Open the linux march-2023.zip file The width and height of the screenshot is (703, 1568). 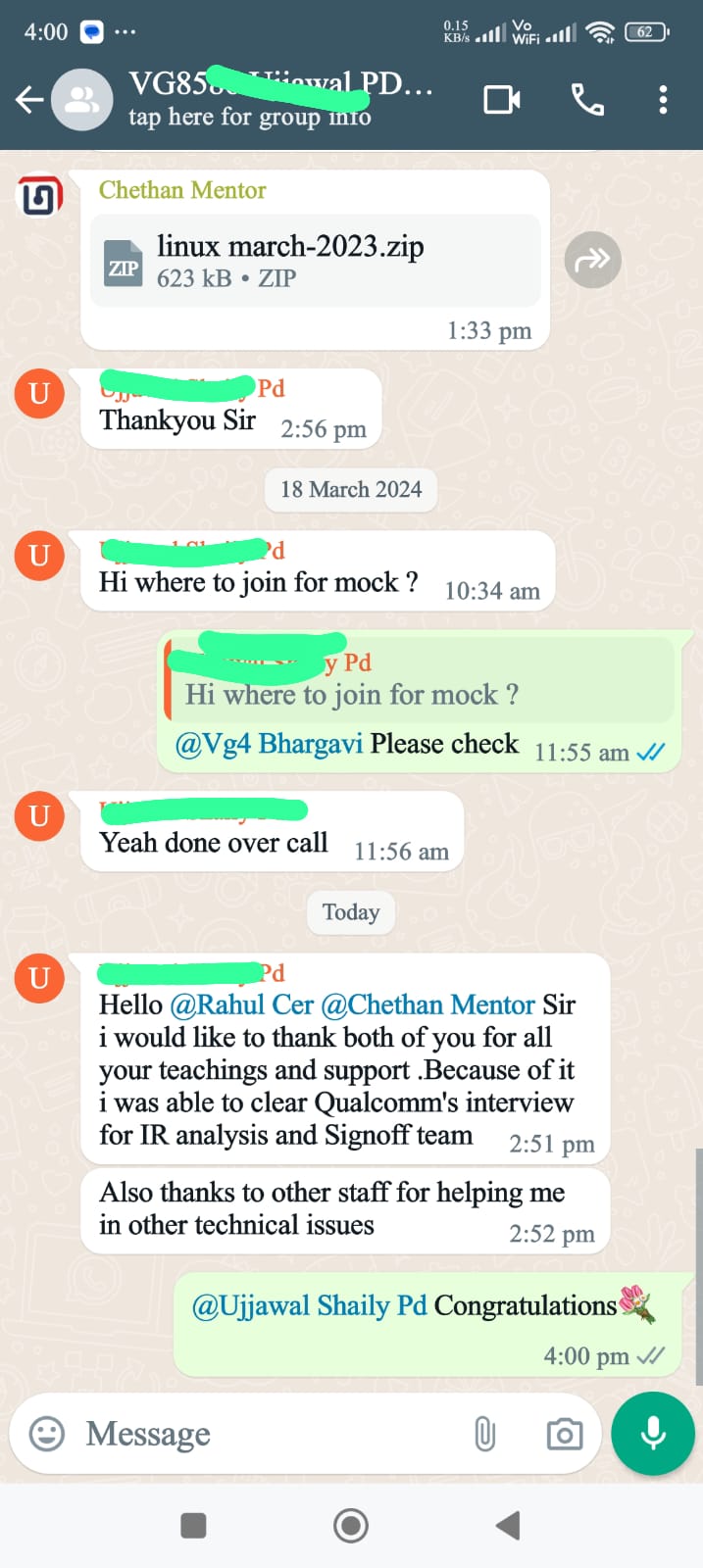(315, 261)
